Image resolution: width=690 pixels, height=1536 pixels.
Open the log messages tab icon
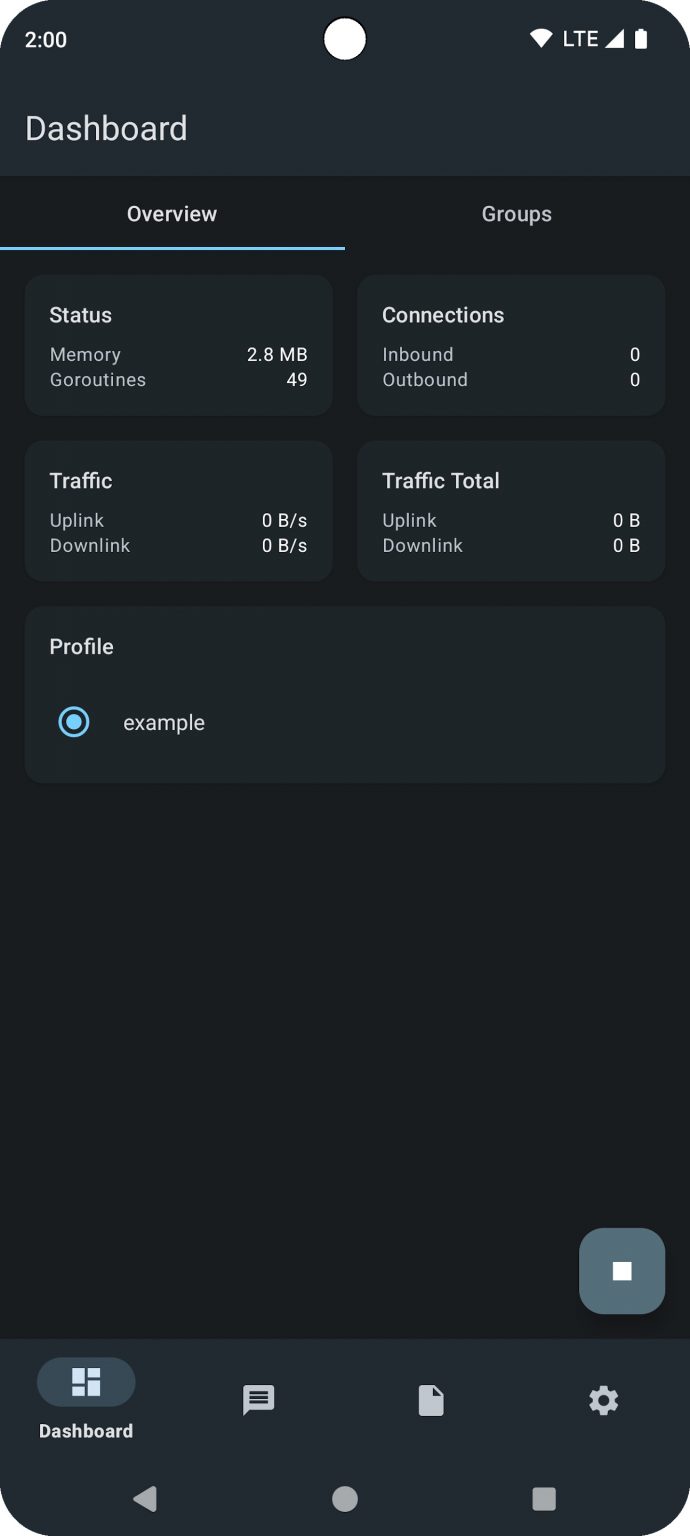point(259,1400)
